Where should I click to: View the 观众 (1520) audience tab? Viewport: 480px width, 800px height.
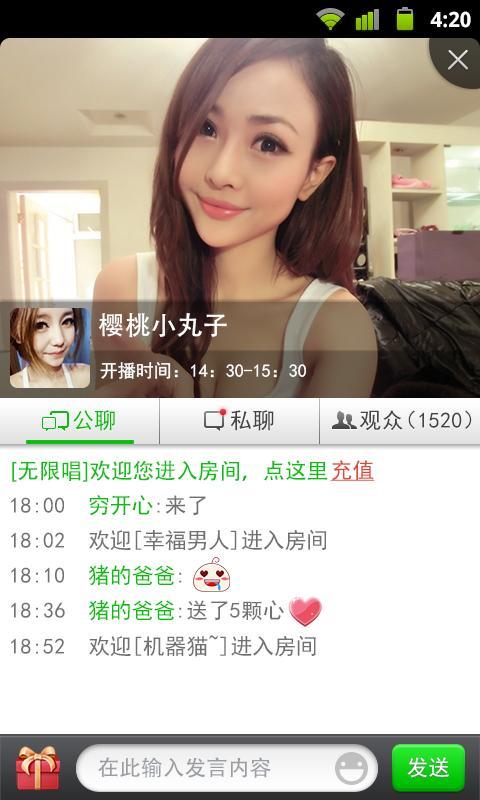(x=400, y=421)
